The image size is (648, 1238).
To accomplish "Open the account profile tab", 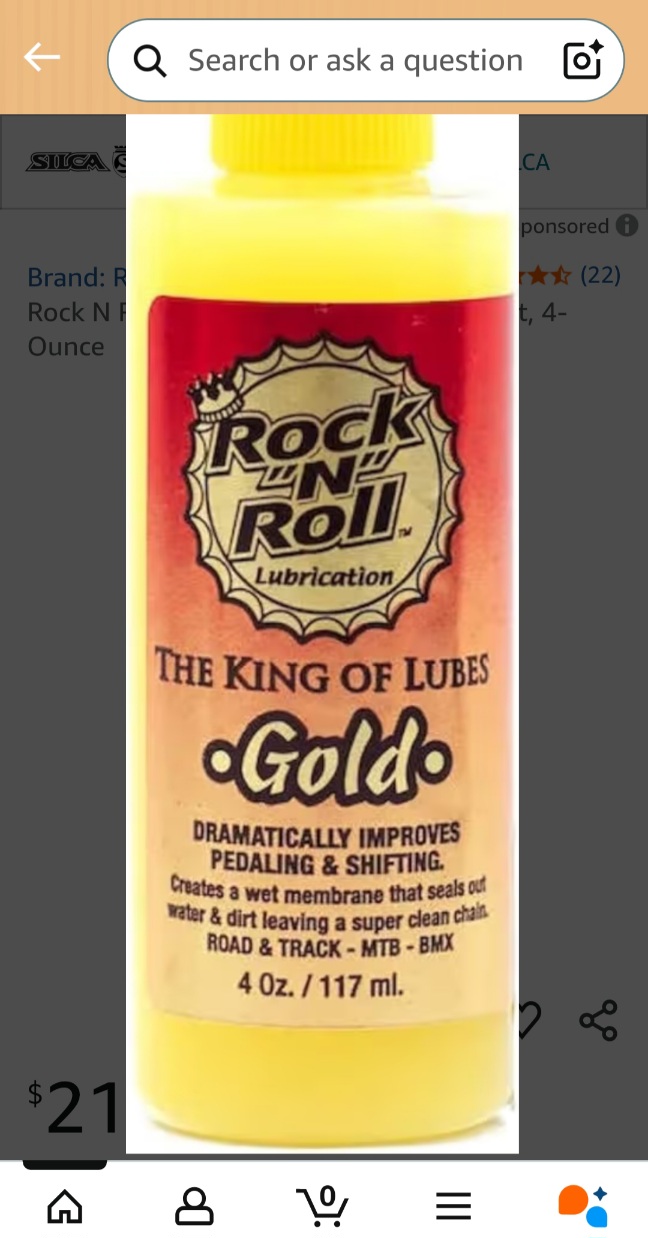I will pos(194,1205).
